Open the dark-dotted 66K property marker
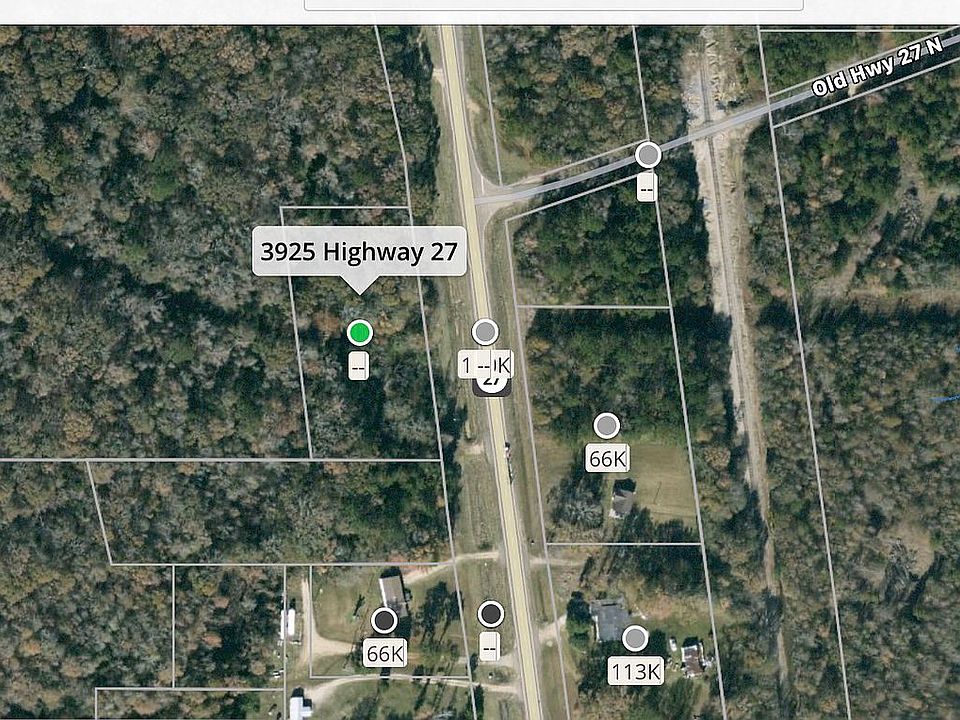 384,621
